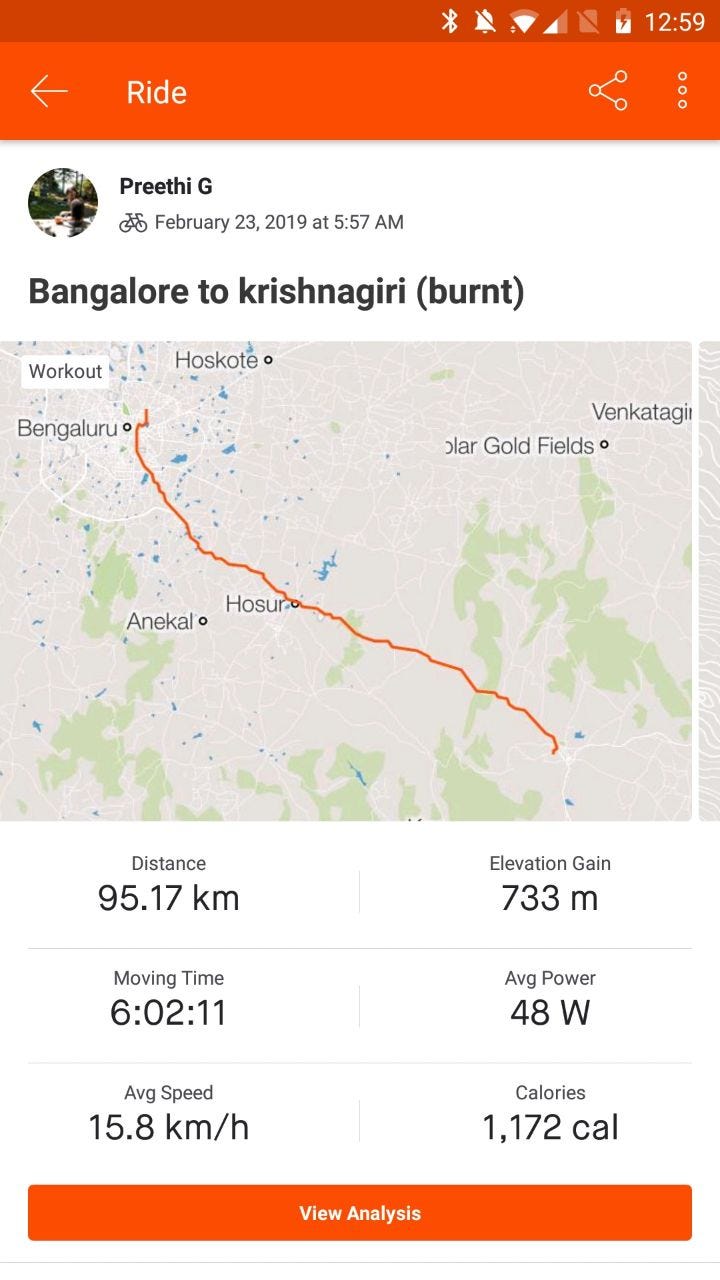Share this ride activity
Screen dimensions: 720x1280
(608, 91)
